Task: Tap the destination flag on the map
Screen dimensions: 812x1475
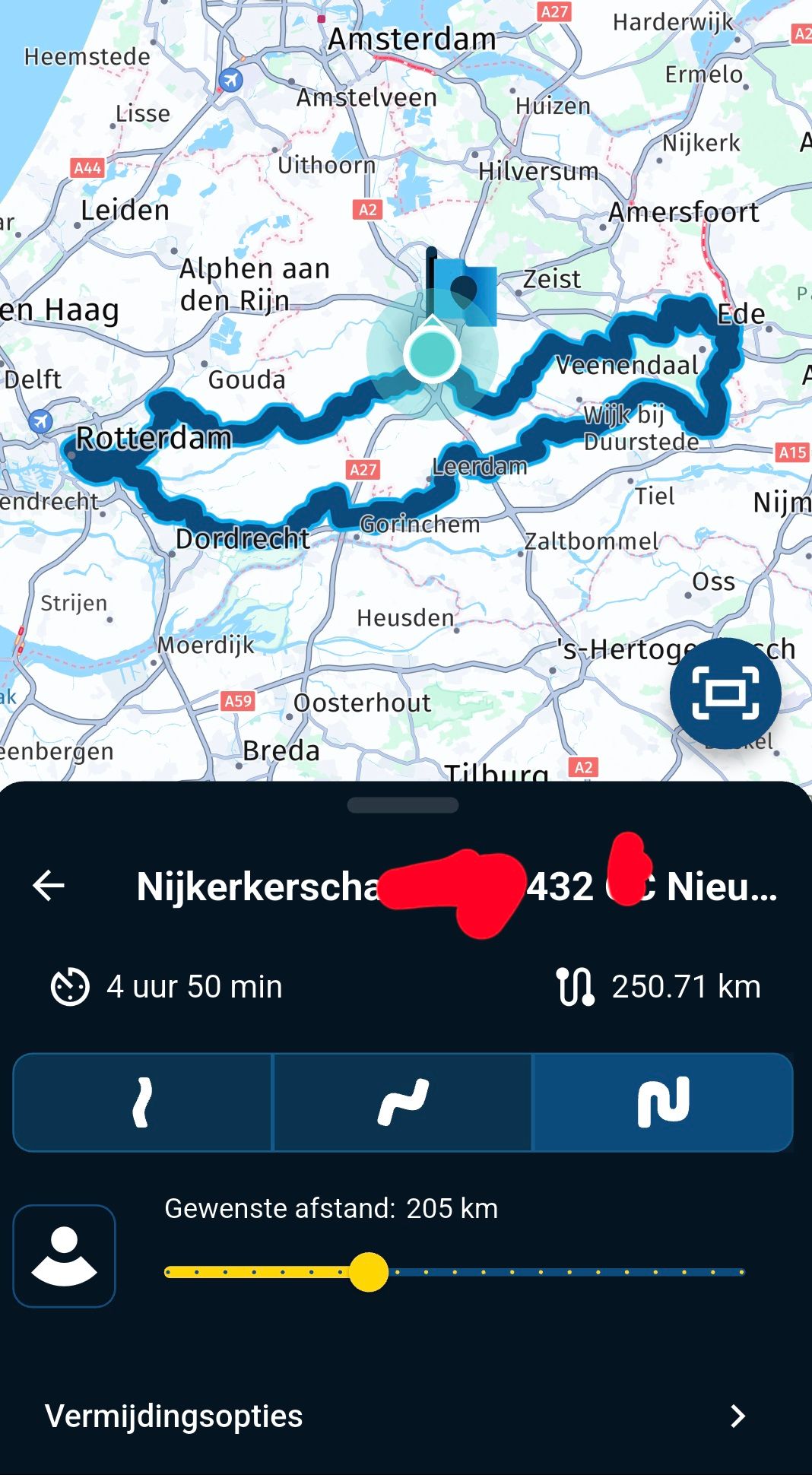Action: click(463, 290)
